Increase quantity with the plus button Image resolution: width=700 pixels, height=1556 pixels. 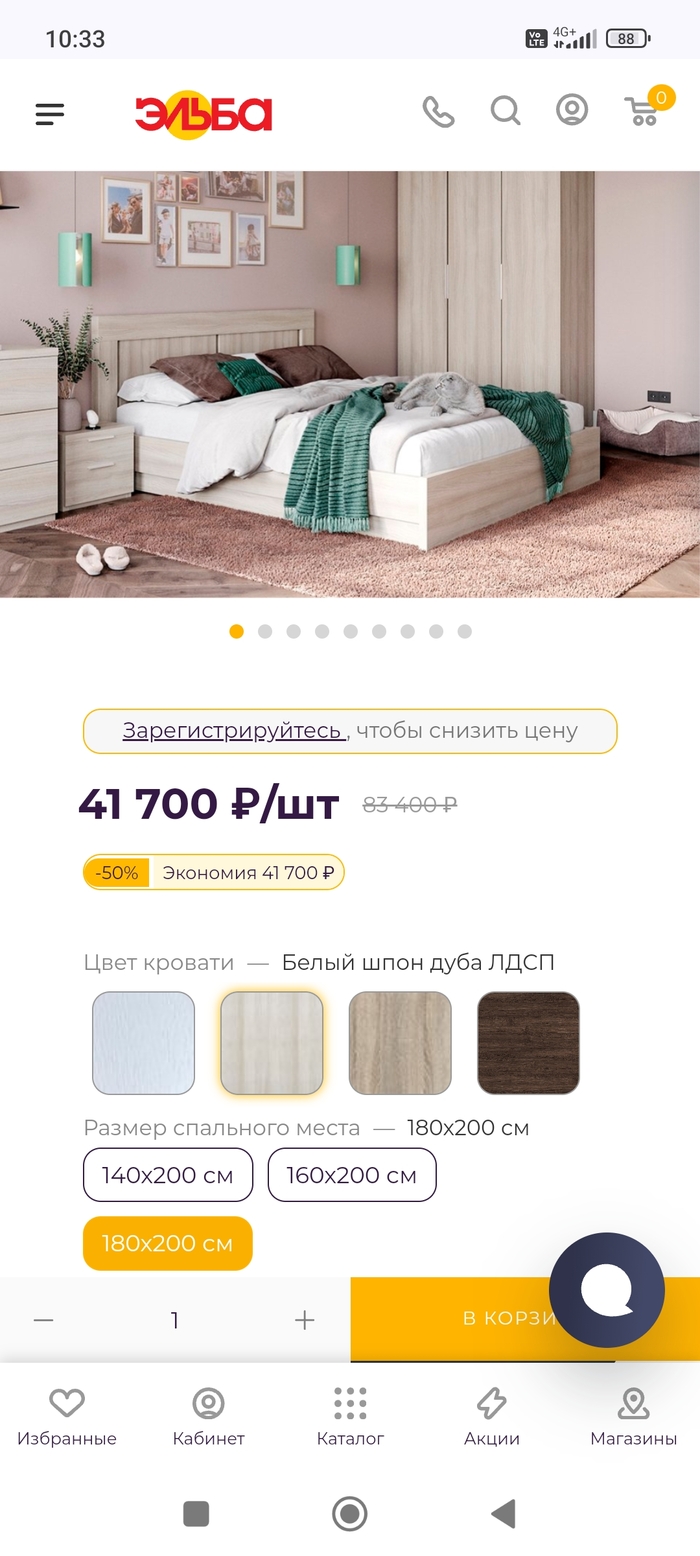coord(305,1320)
